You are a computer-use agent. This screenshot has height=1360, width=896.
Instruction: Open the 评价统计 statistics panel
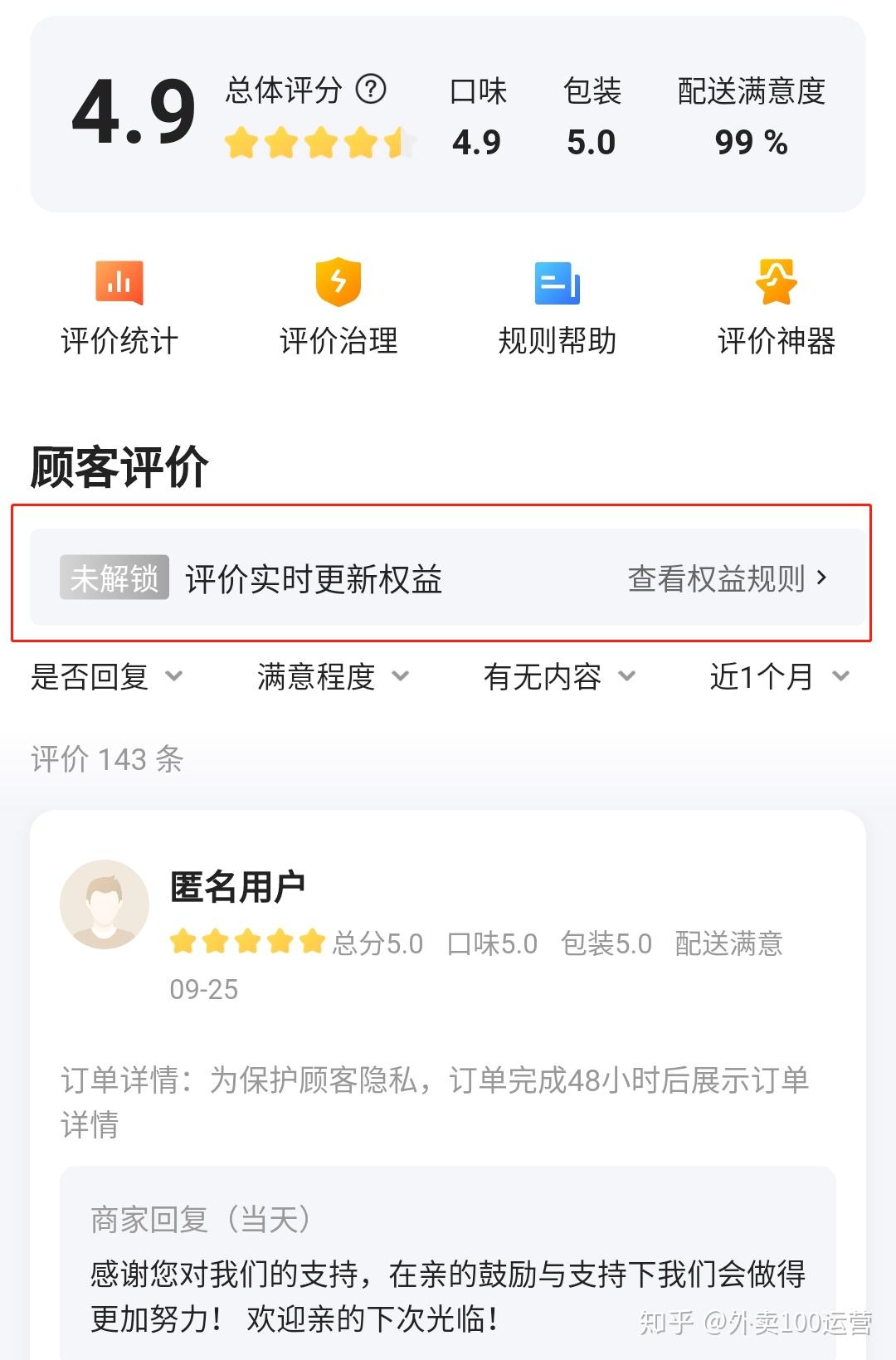click(x=119, y=307)
